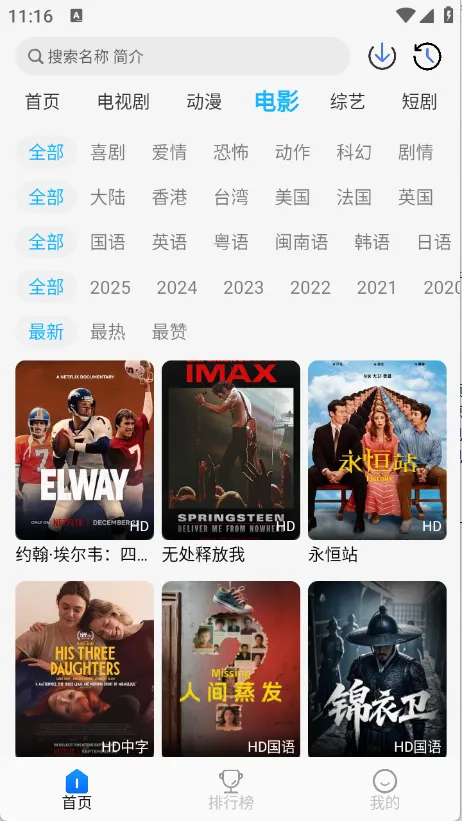462x821 pixels.
Task: Choose the 美国 region filter
Action: (x=292, y=197)
